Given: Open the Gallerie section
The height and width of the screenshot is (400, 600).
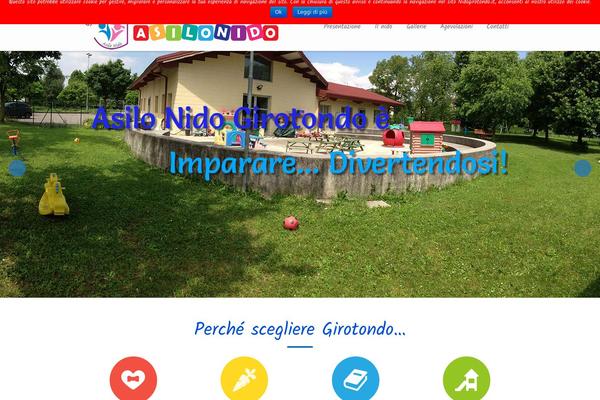Looking at the screenshot, I should click(416, 26).
